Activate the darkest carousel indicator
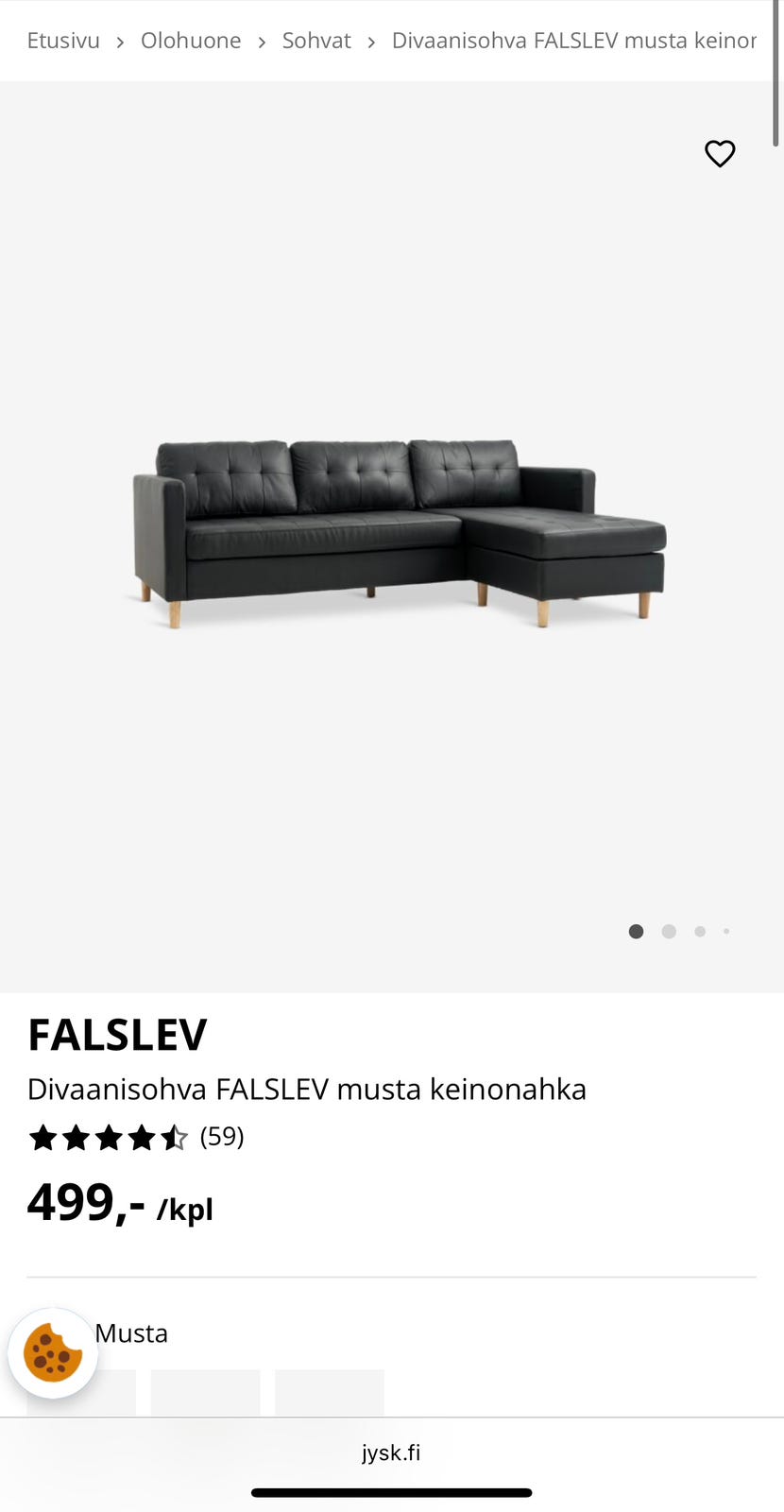 coord(637,931)
